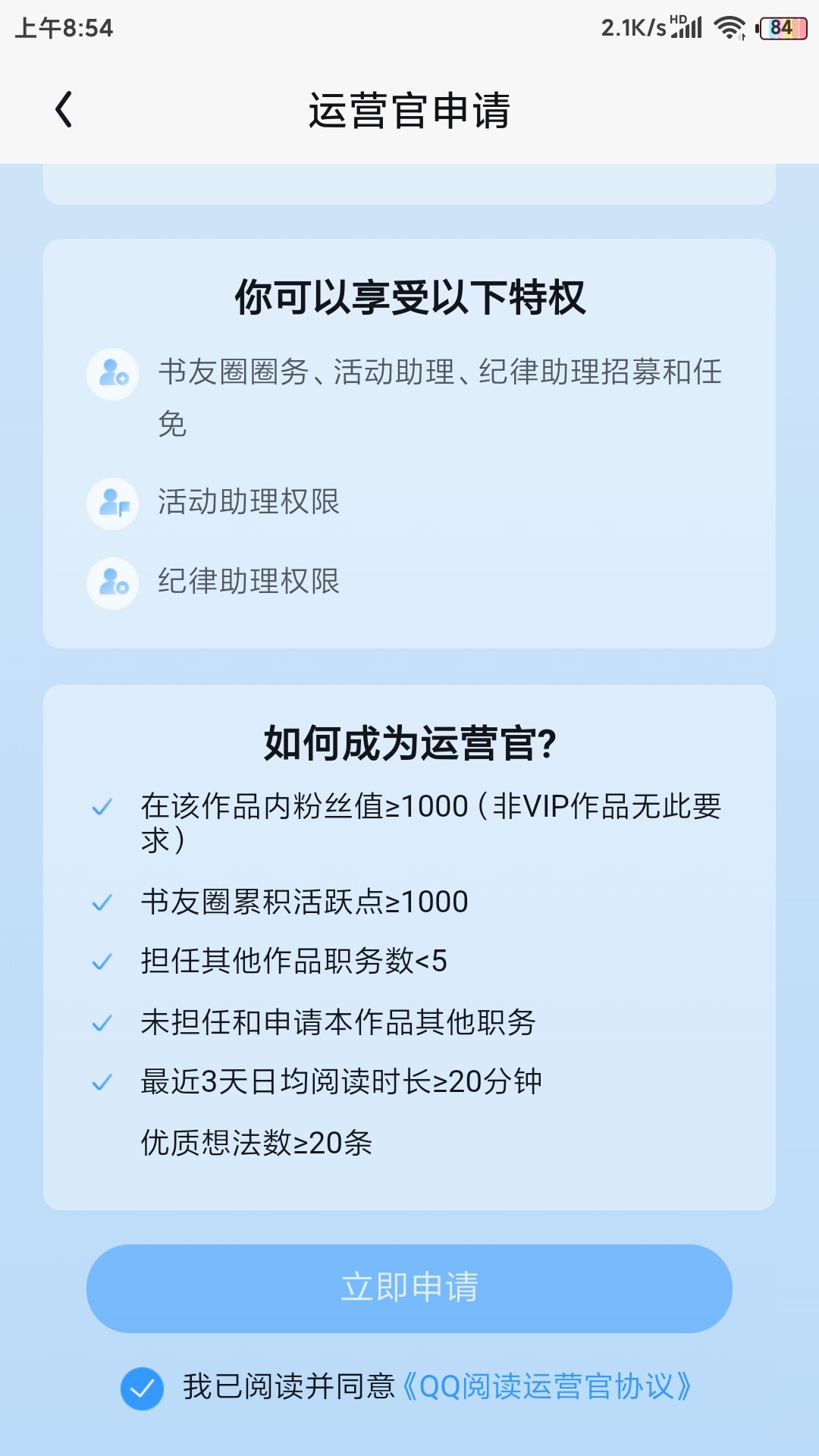Open the QQ阅读运营官协议 link
Viewport: 819px width, 1456px height.
pyautogui.click(x=546, y=1387)
